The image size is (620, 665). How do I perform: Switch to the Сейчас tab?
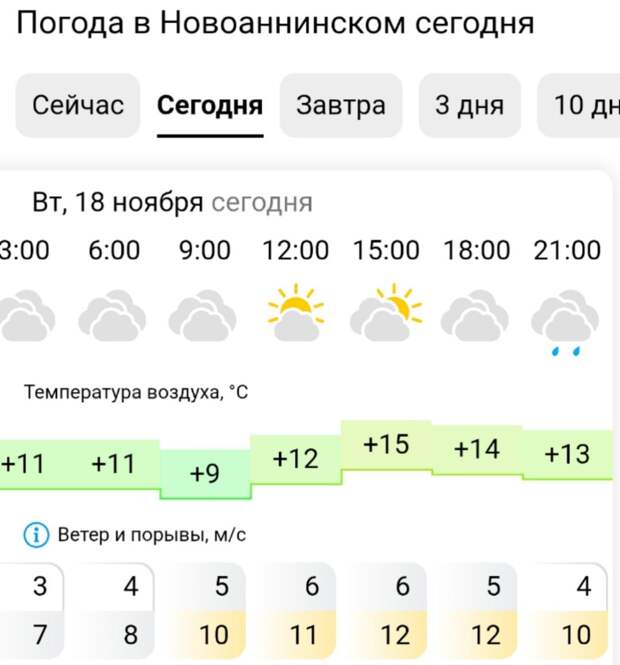pyautogui.click(x=78, y=105)
